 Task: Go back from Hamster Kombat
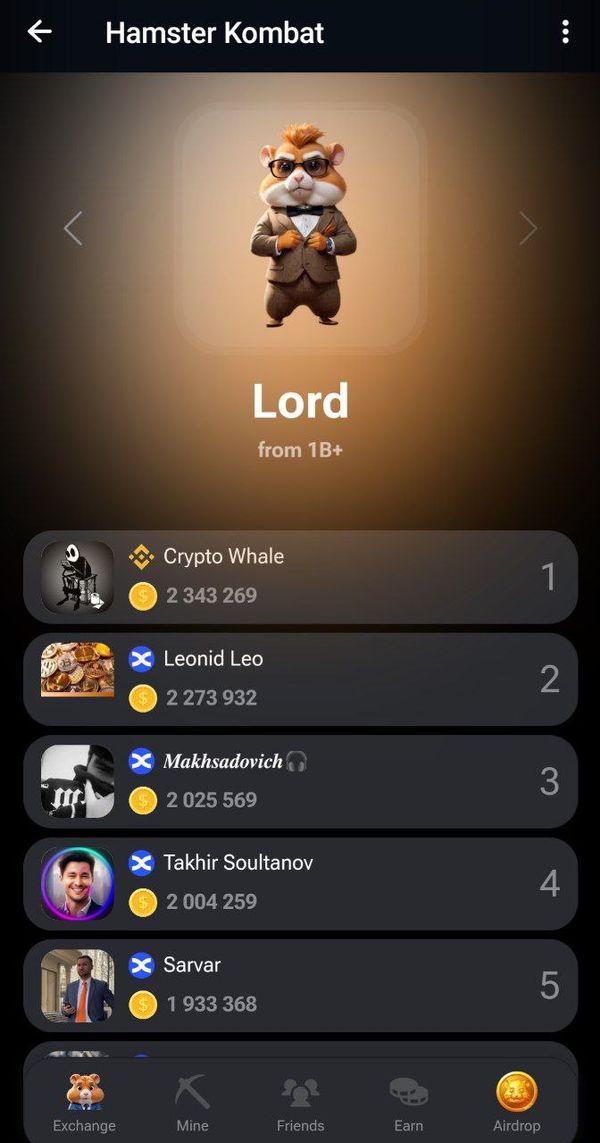[x=40, y=32]
